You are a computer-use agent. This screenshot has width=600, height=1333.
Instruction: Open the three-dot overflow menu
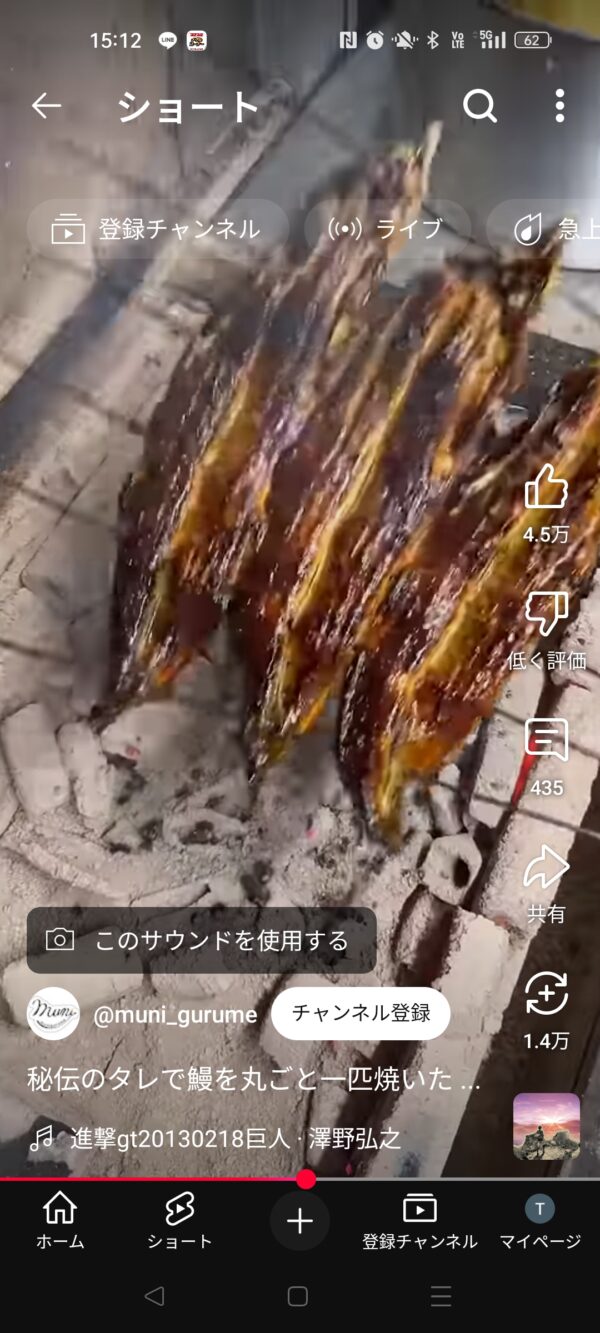(559, 106)
